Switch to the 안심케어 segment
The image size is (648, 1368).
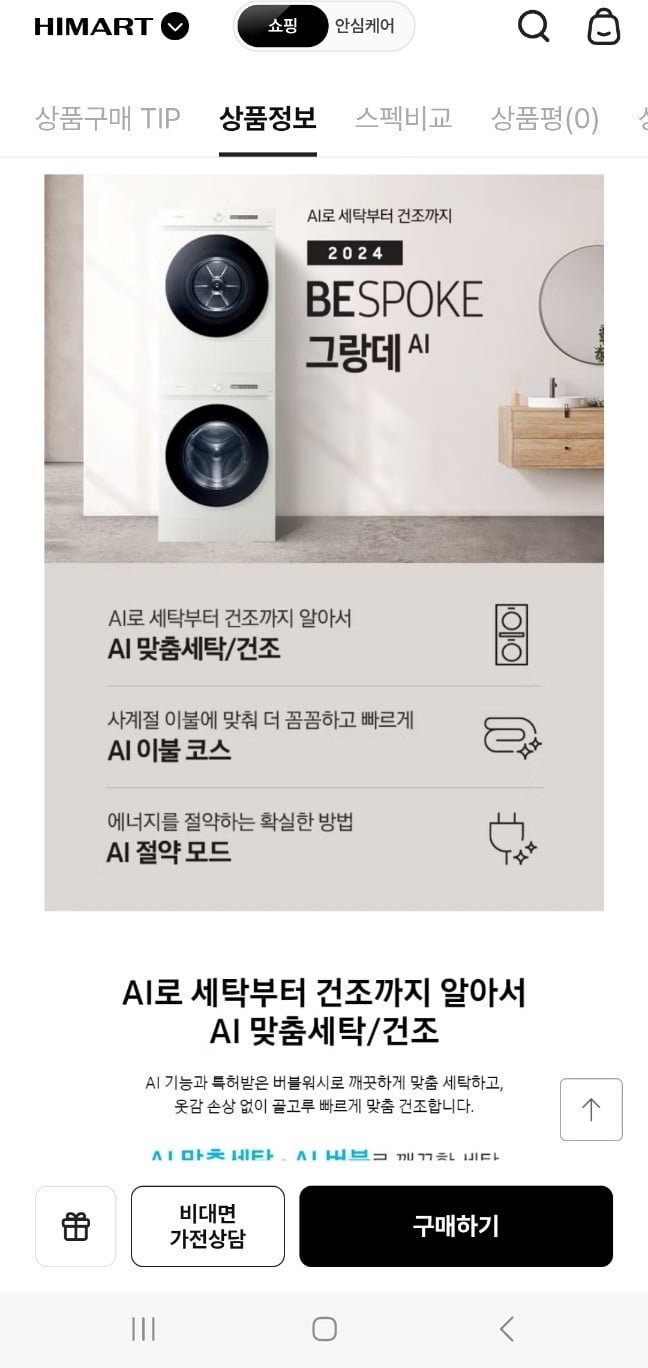coord(365,26)
